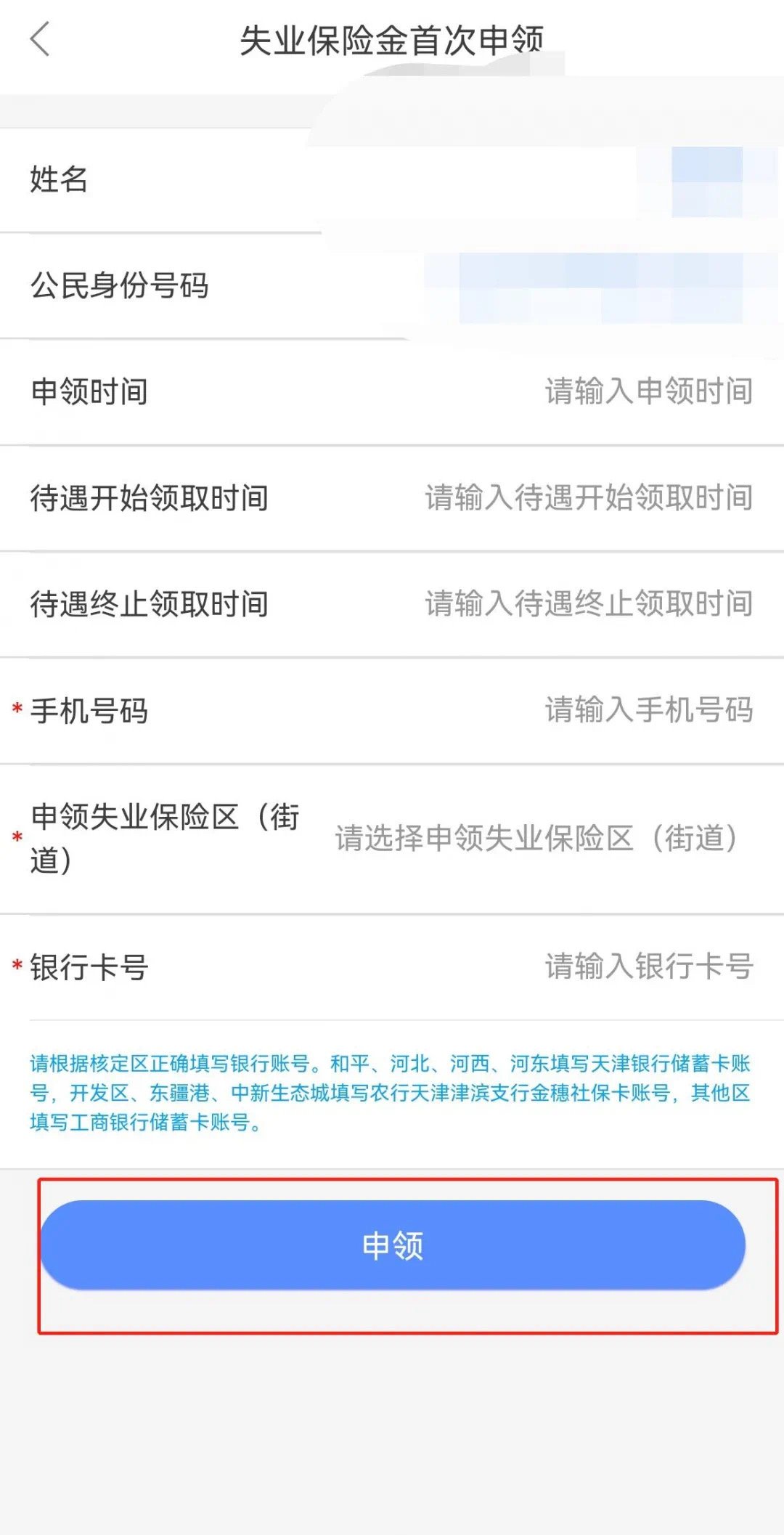
Task: Tap the 申领时间 input field
Action: 648,391
